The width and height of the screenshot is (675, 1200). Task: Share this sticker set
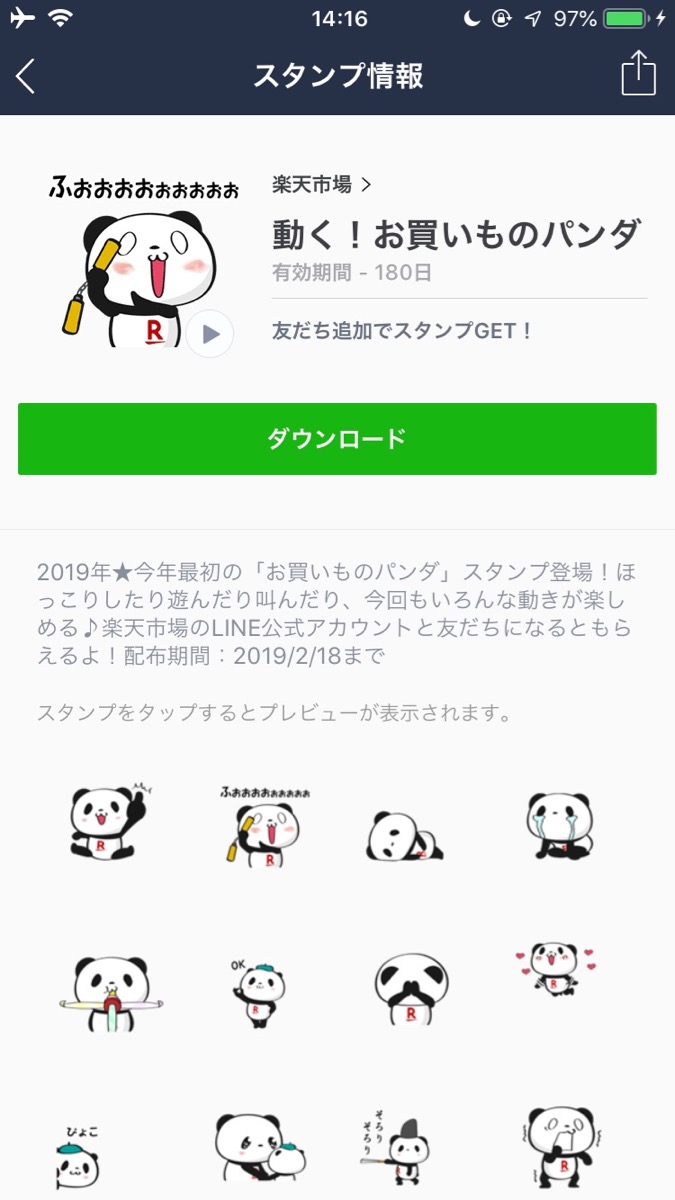[x=638, y=75]
